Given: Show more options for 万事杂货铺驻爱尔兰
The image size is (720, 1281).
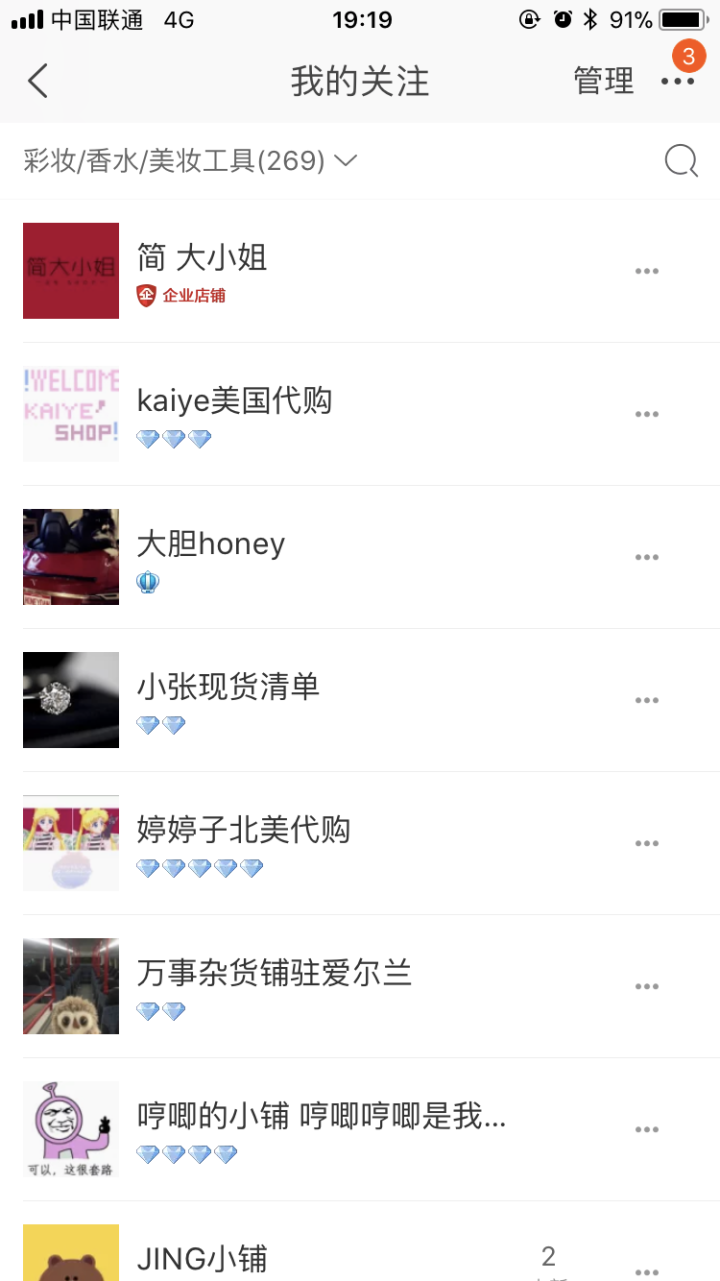Looking at the screenshot, I should [x=647, y=986].
